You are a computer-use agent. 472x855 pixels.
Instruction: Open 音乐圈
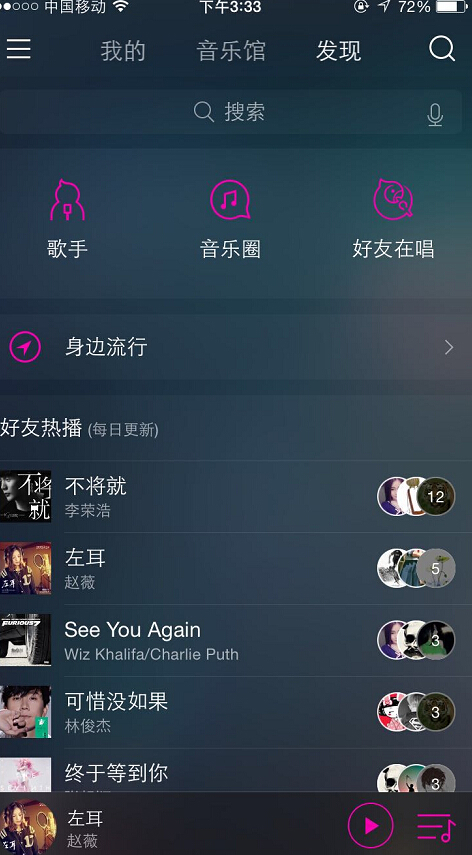(x=230, y=220)
